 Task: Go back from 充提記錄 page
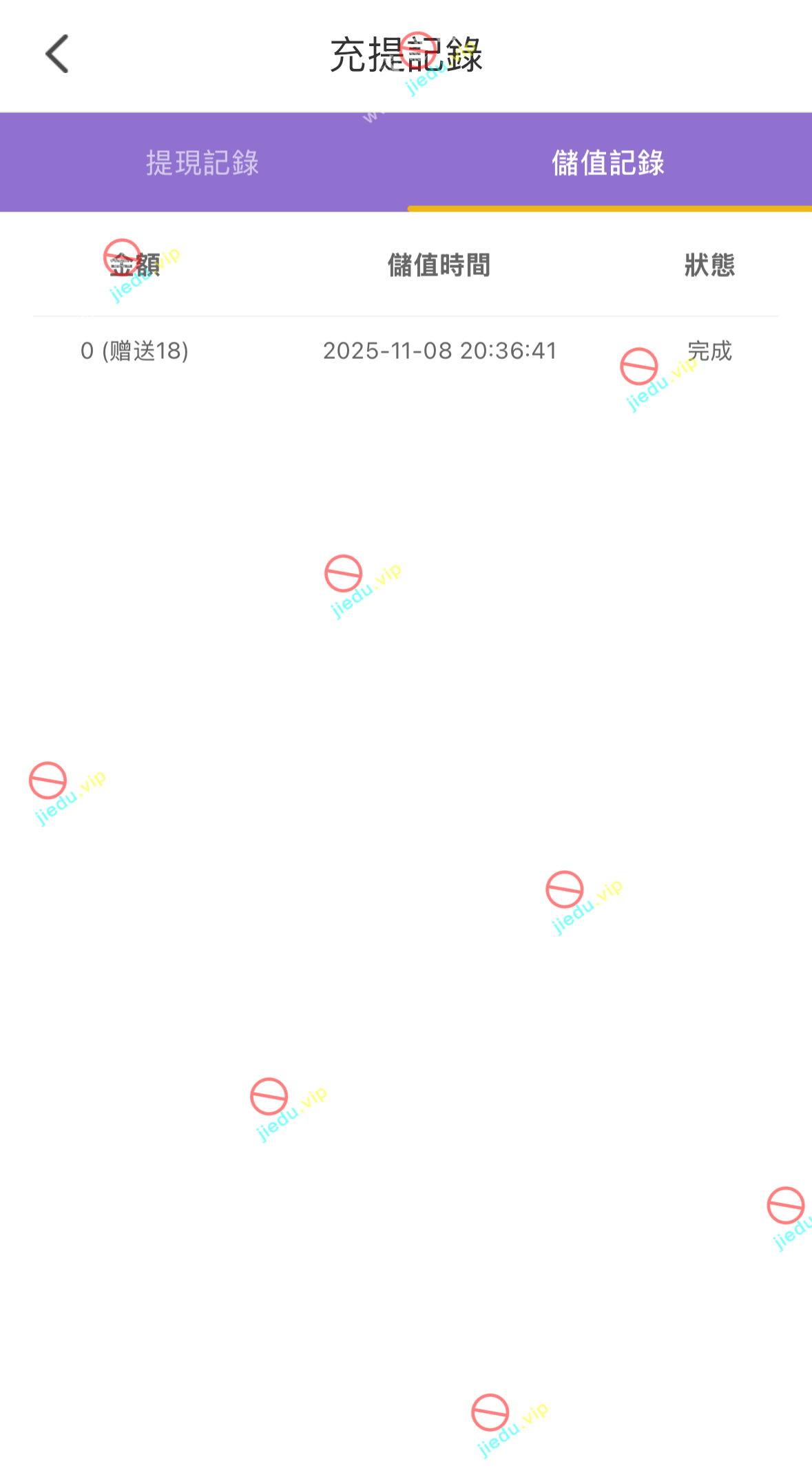point(58,54)
